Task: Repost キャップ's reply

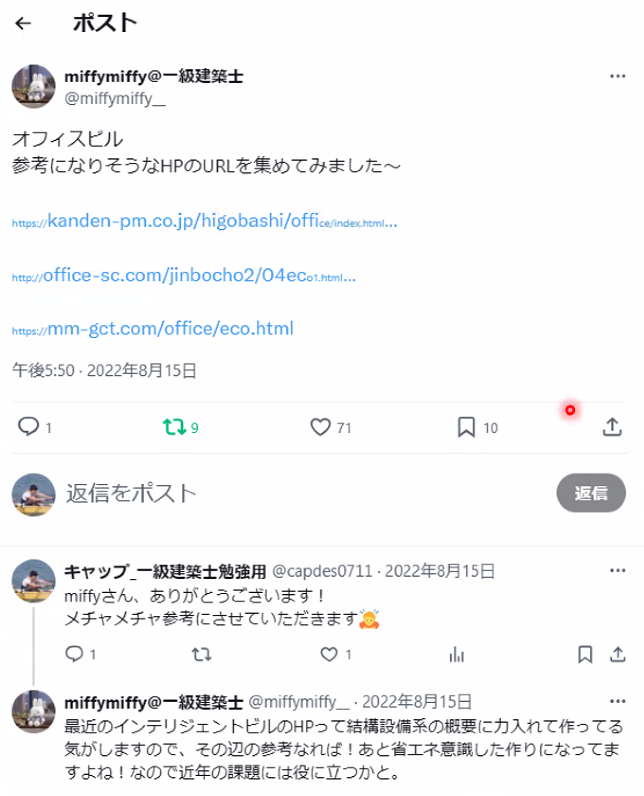Action: pos(201,654)
